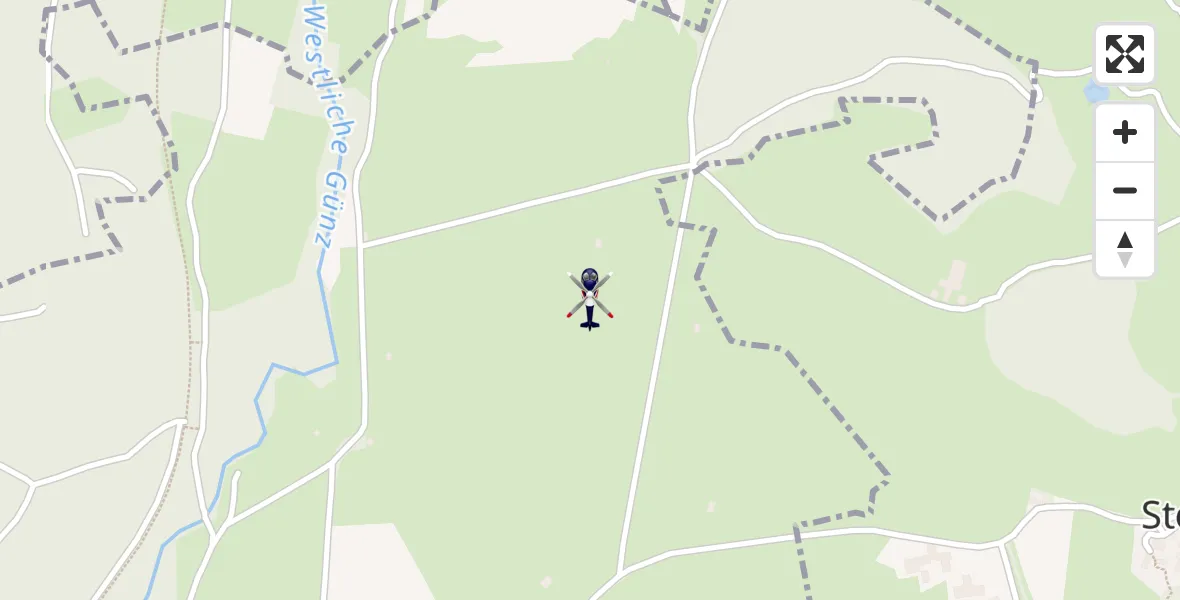Viewport: 1180px width, 600px height.
Task: Reset map bearing to north
Action: point(1125,249)
